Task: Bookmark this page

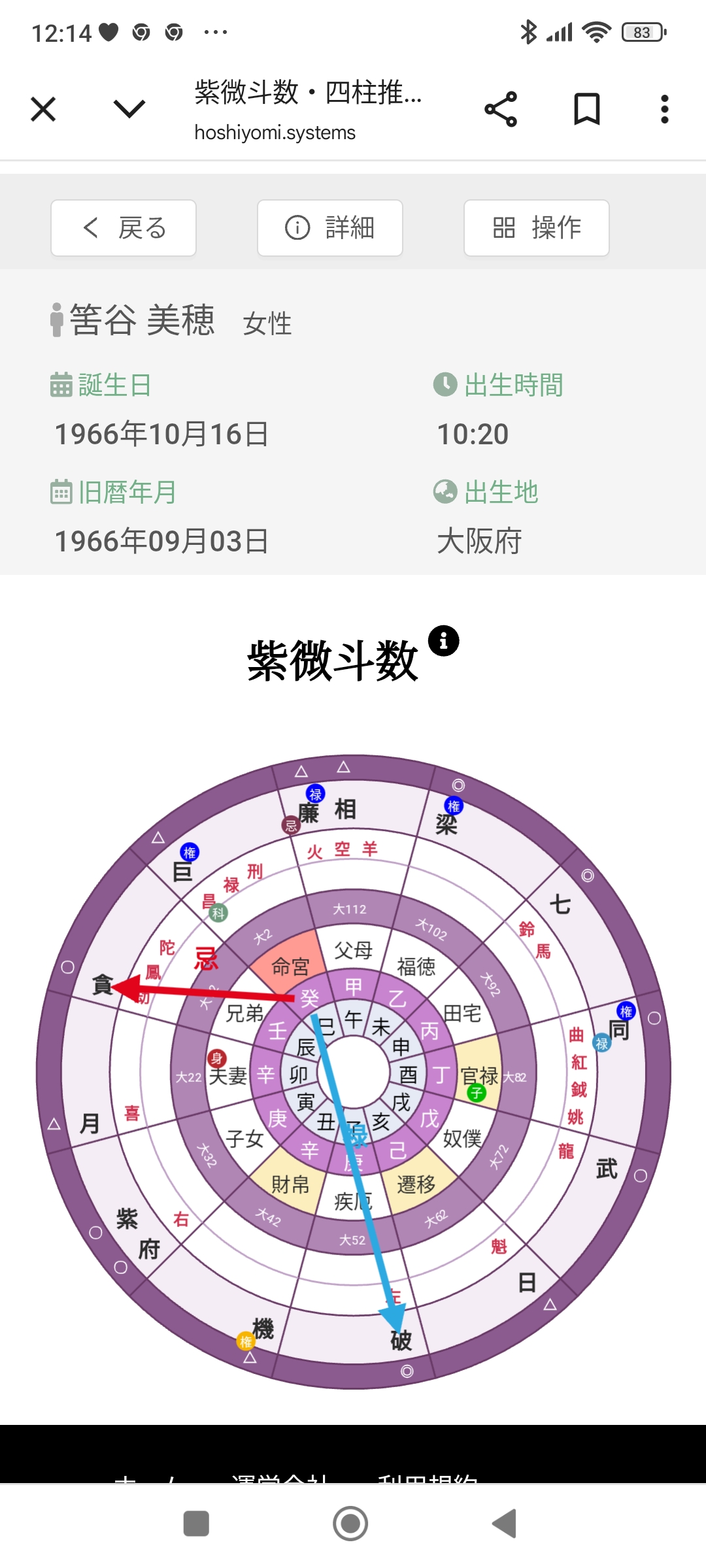Action: coord(586,109)
